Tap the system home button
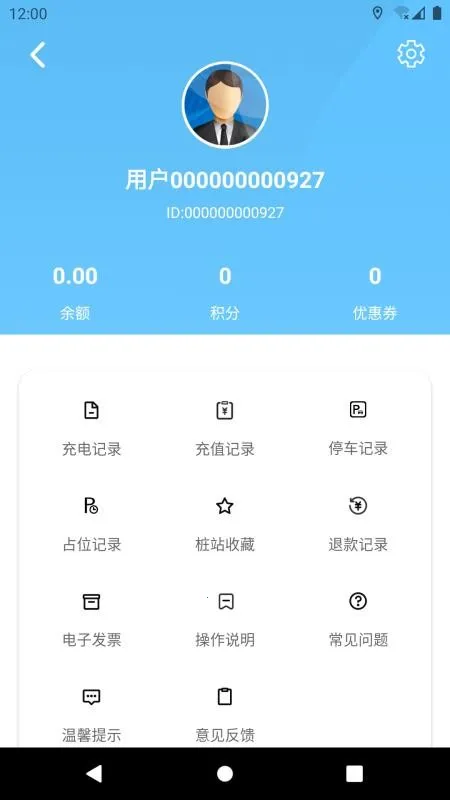450x800 pixels. pyautogui.click(x=225, y=773)
